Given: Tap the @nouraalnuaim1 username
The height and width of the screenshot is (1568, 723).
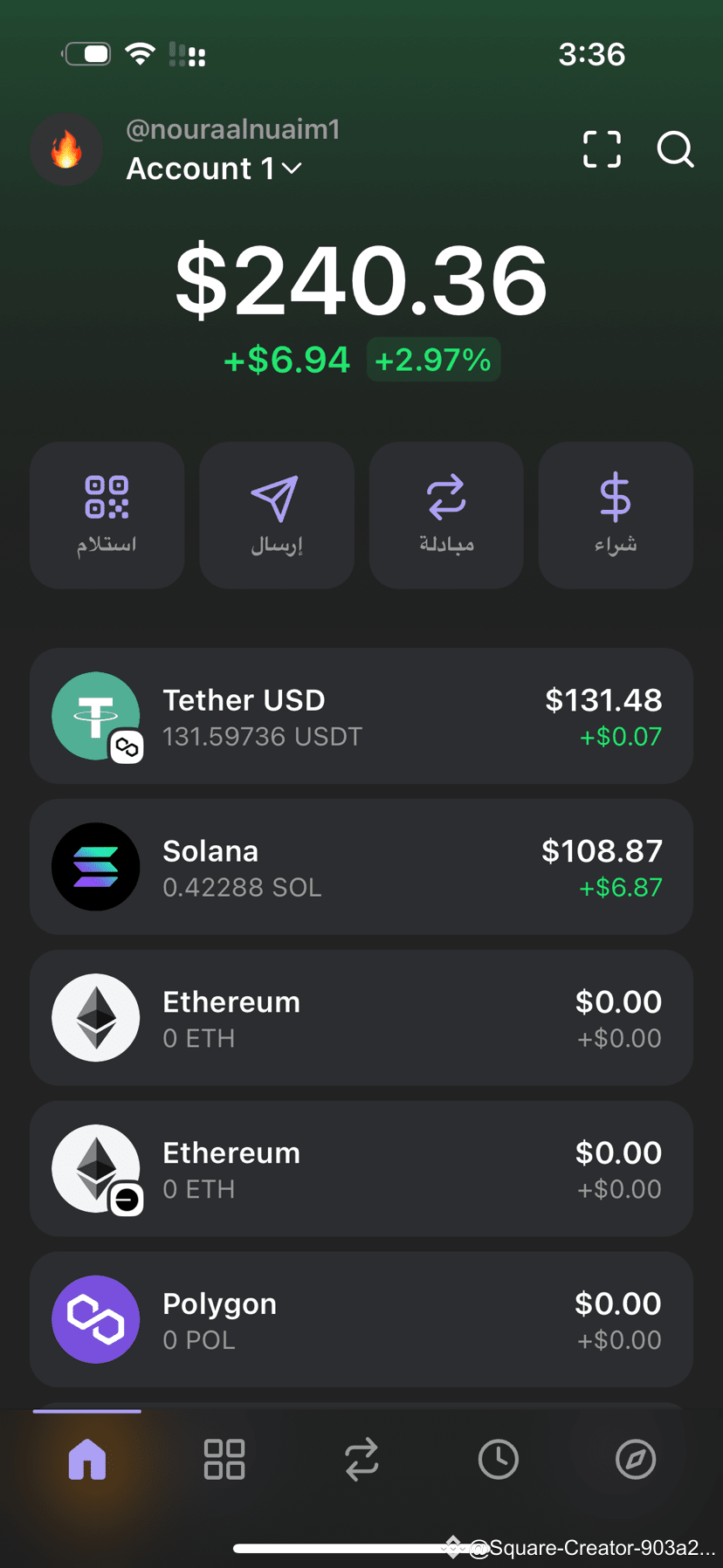Looking at the screenshot, I should click(233, 128).
